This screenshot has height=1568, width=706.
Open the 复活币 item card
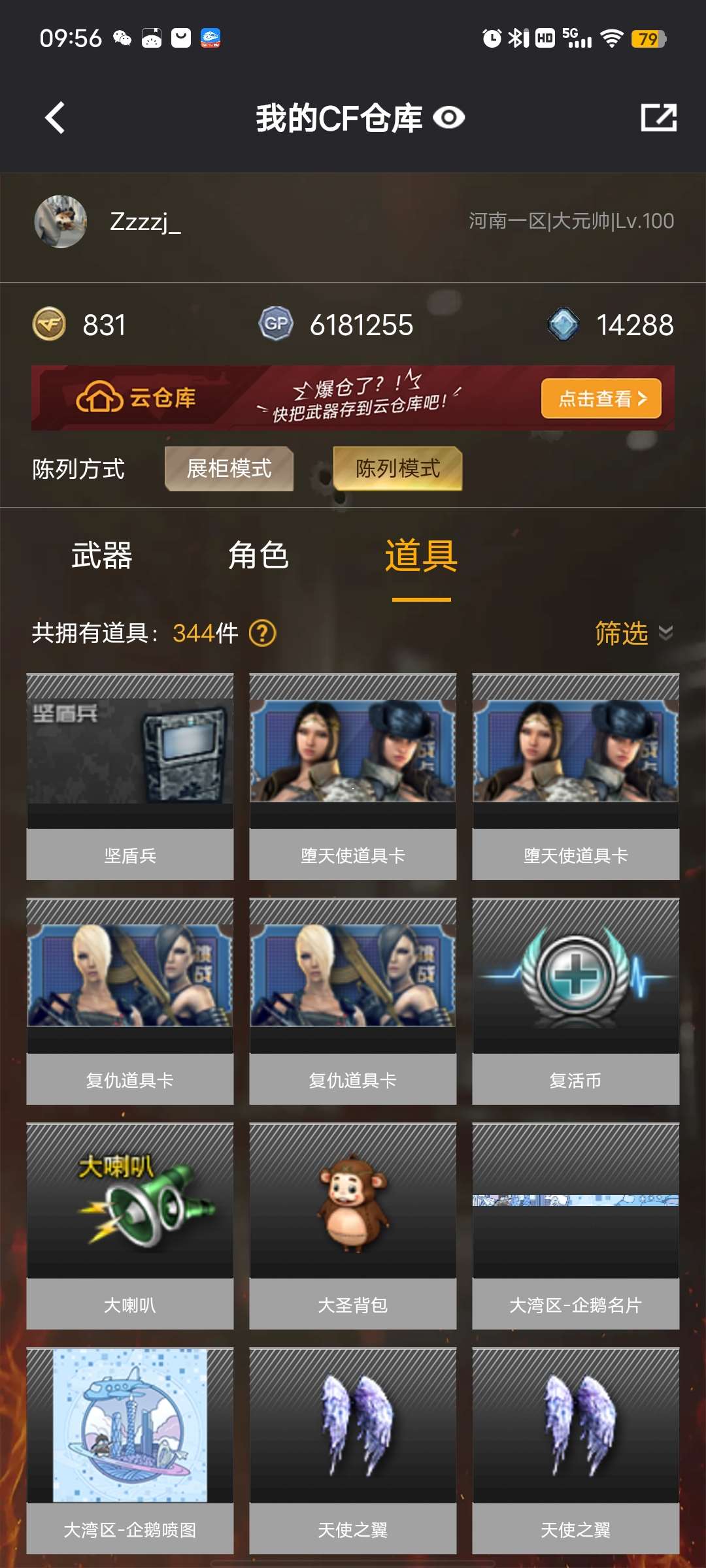pyautogui.click(x=575, y=1001)
